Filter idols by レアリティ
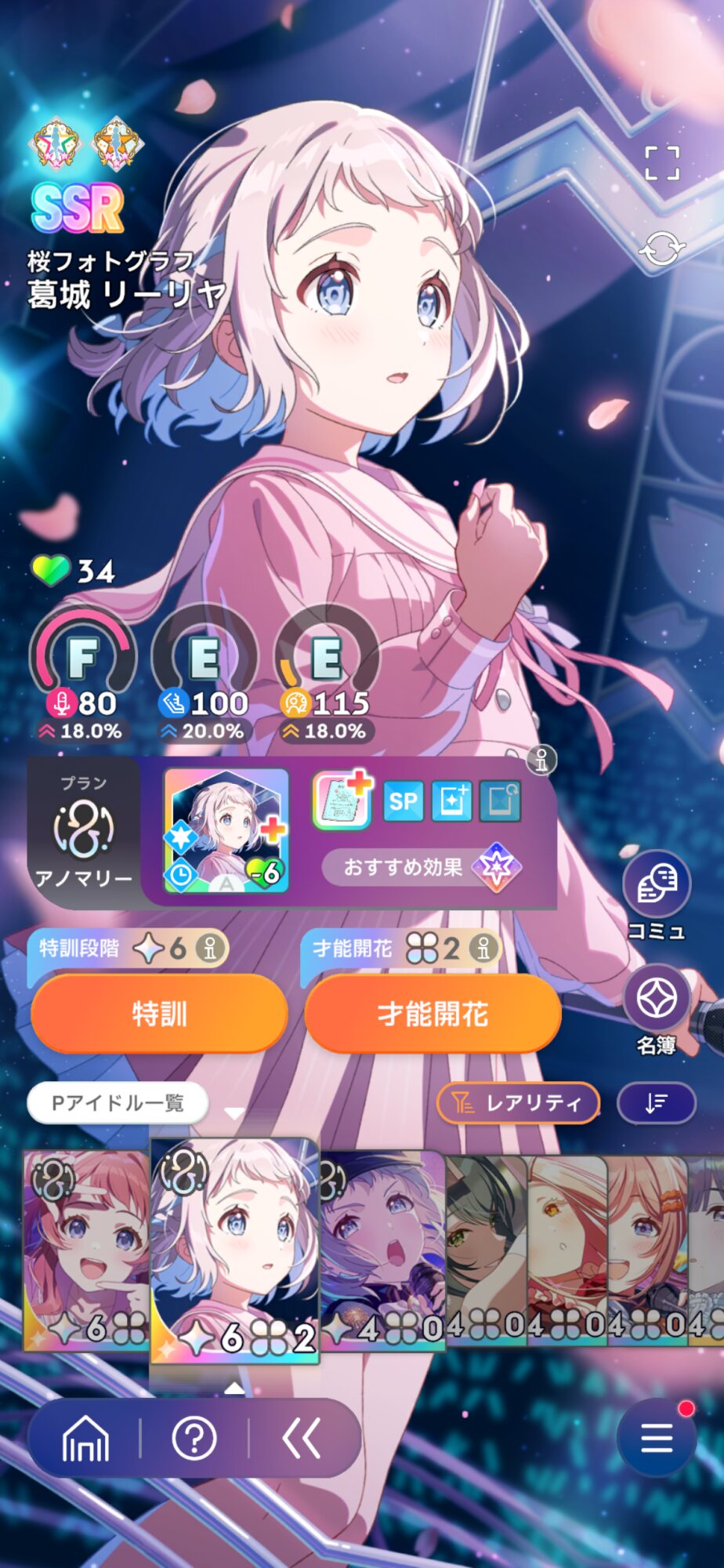This screenshot has height=1568, width=724. coord(518,1103)
